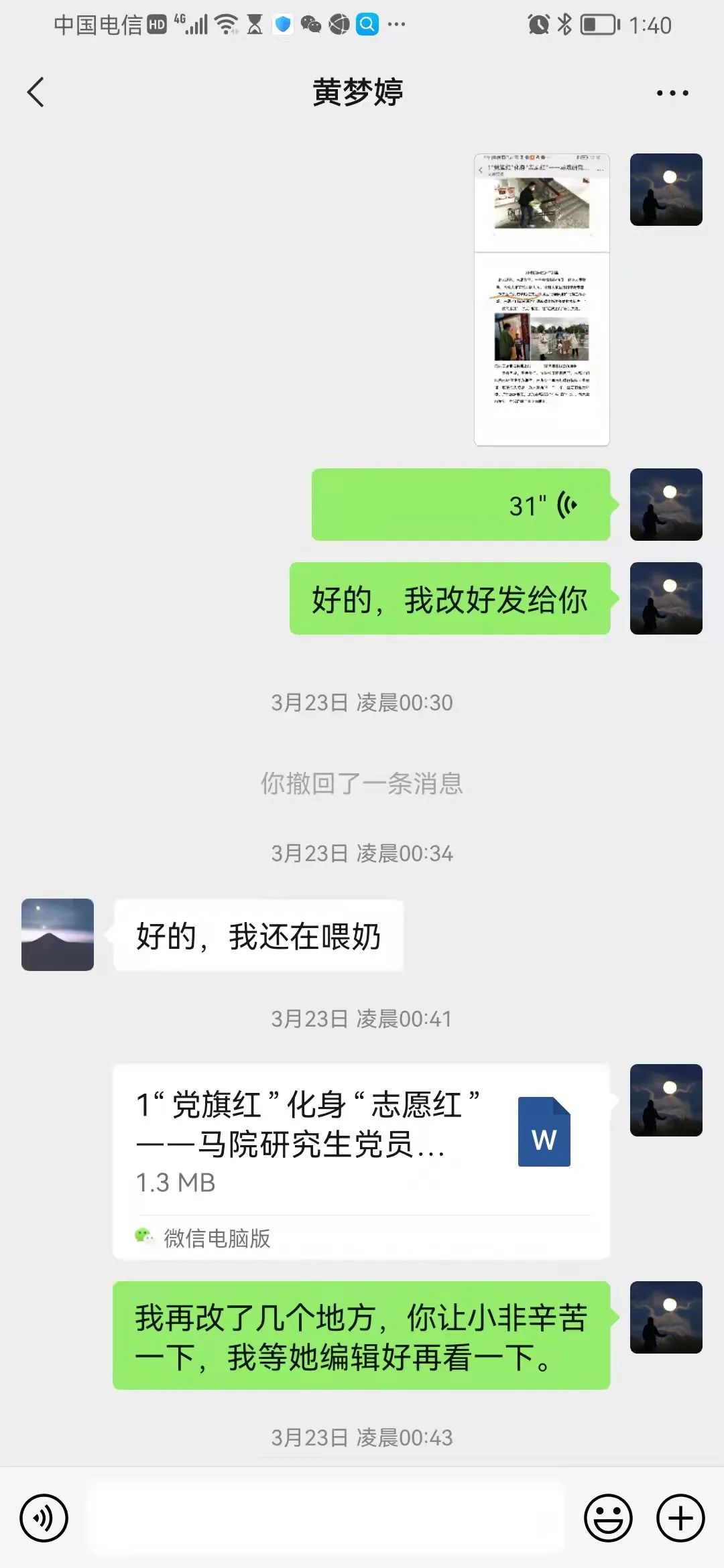Open the plus attachment menu

(680, 1518)
